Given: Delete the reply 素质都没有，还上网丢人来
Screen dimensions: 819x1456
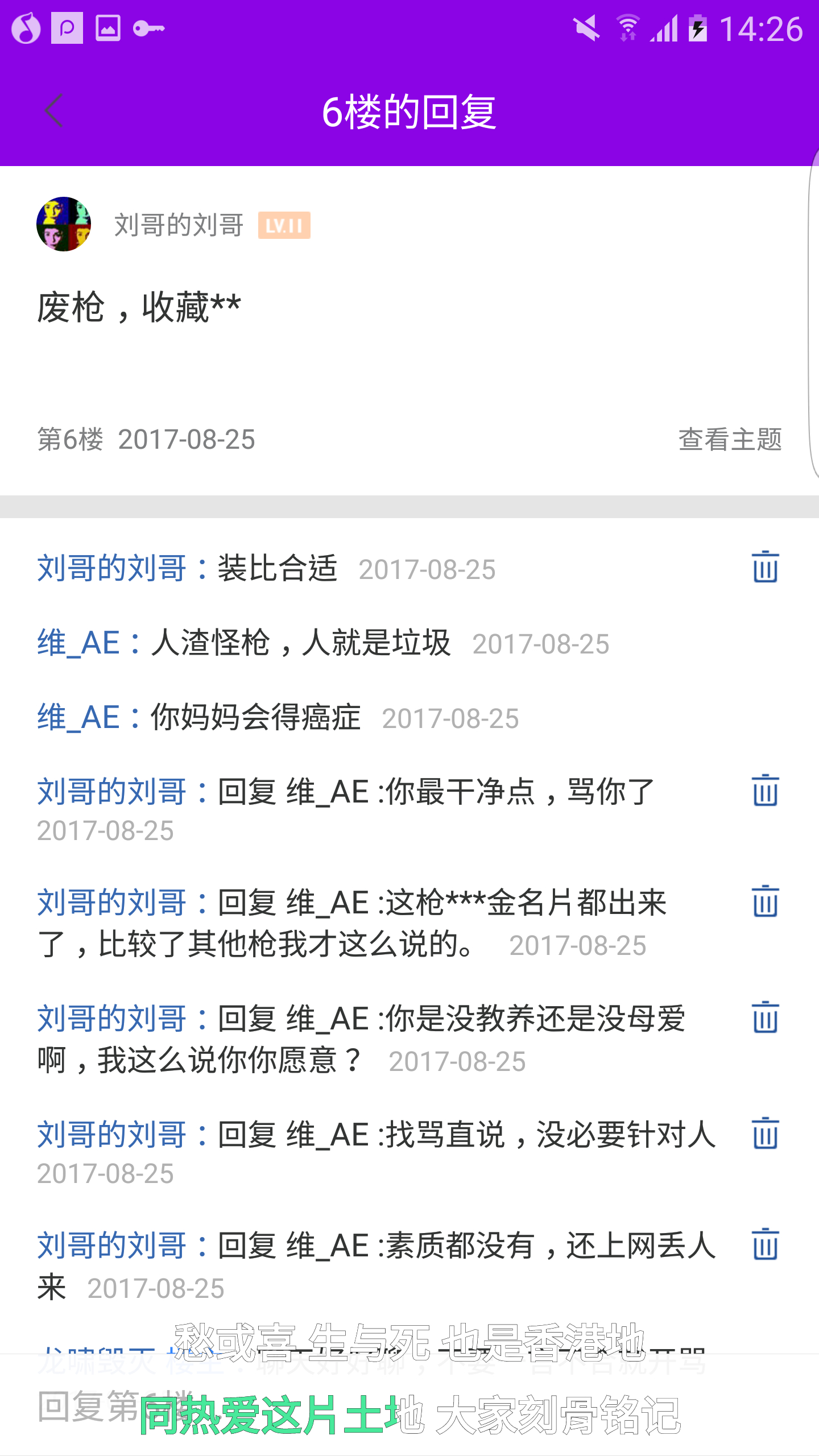Looking at the screenshot, I should [765, 1244].
